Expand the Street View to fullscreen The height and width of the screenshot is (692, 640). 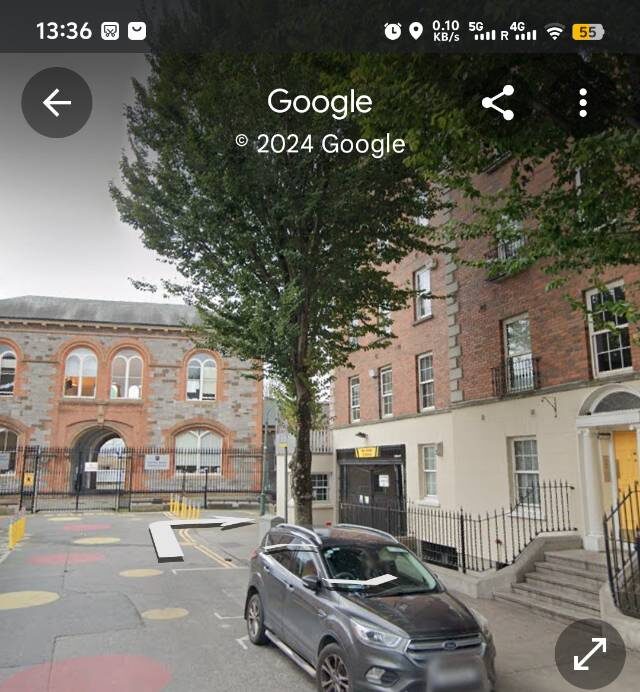pos(590,654)
